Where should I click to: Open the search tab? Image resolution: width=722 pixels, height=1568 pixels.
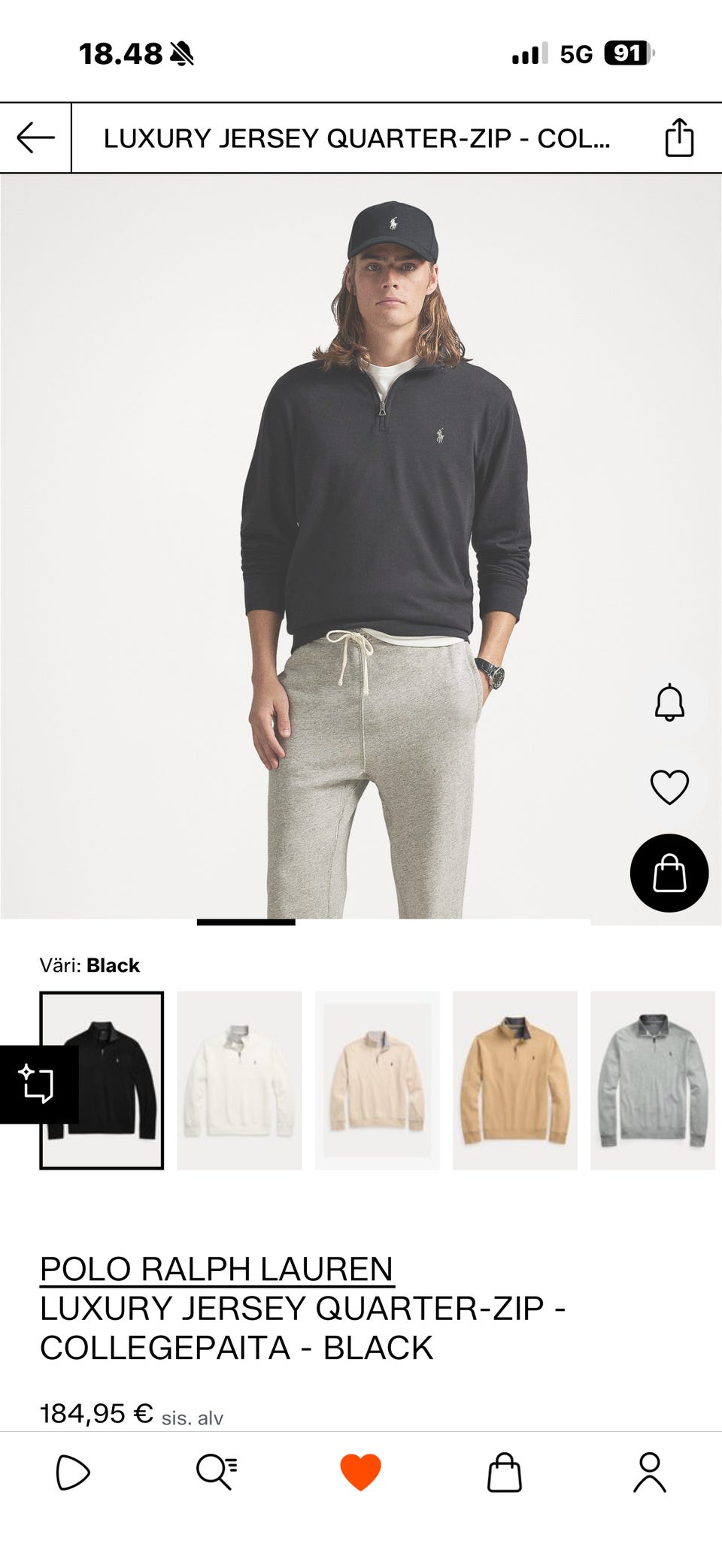217,1472
